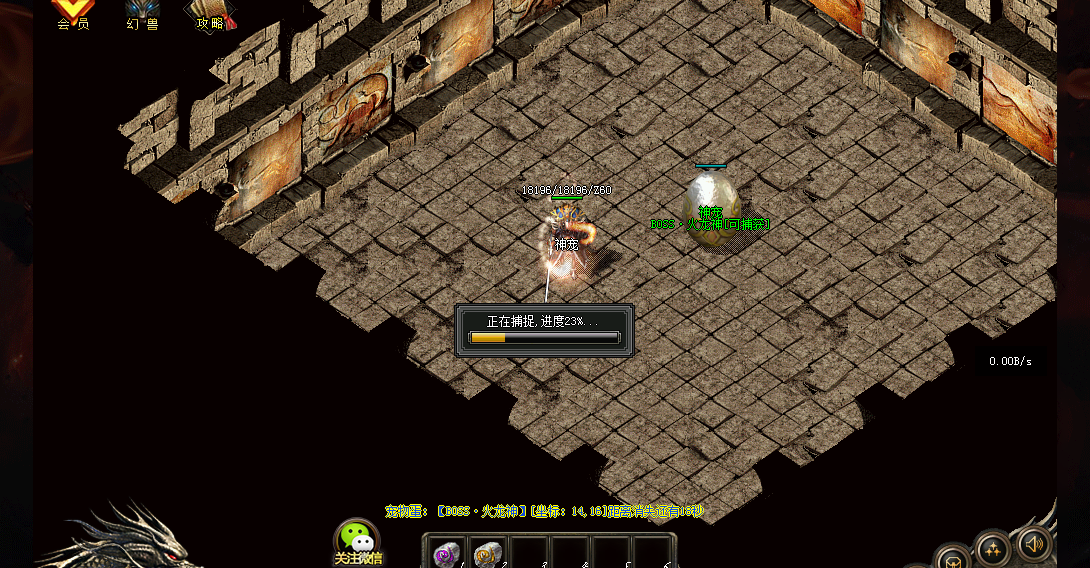Use the purple scroll in quick slot one
1090x568 pixels.
click(447, 554)
